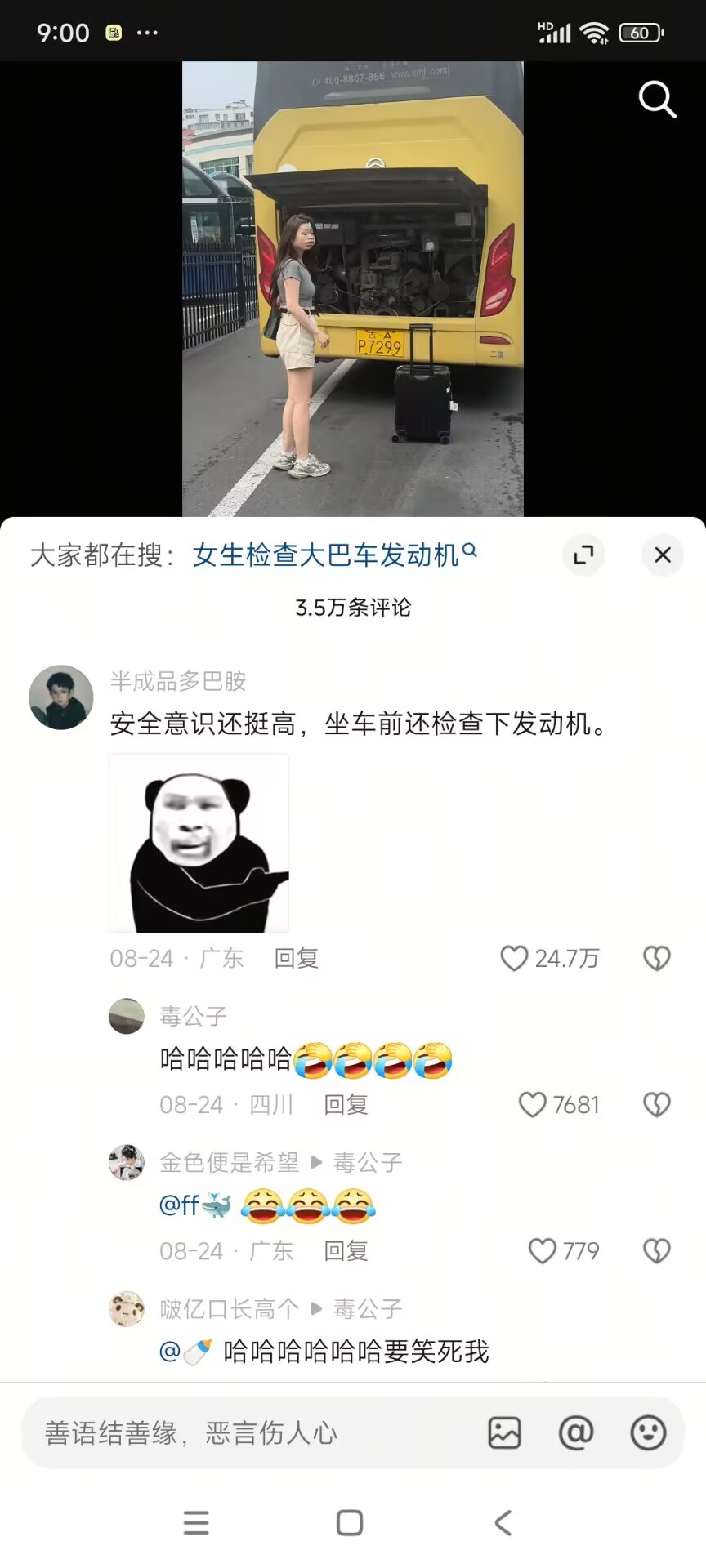The width and height of the screenshot is (706, 1568).
Task: Go back with system back button
Action: 503,1523
